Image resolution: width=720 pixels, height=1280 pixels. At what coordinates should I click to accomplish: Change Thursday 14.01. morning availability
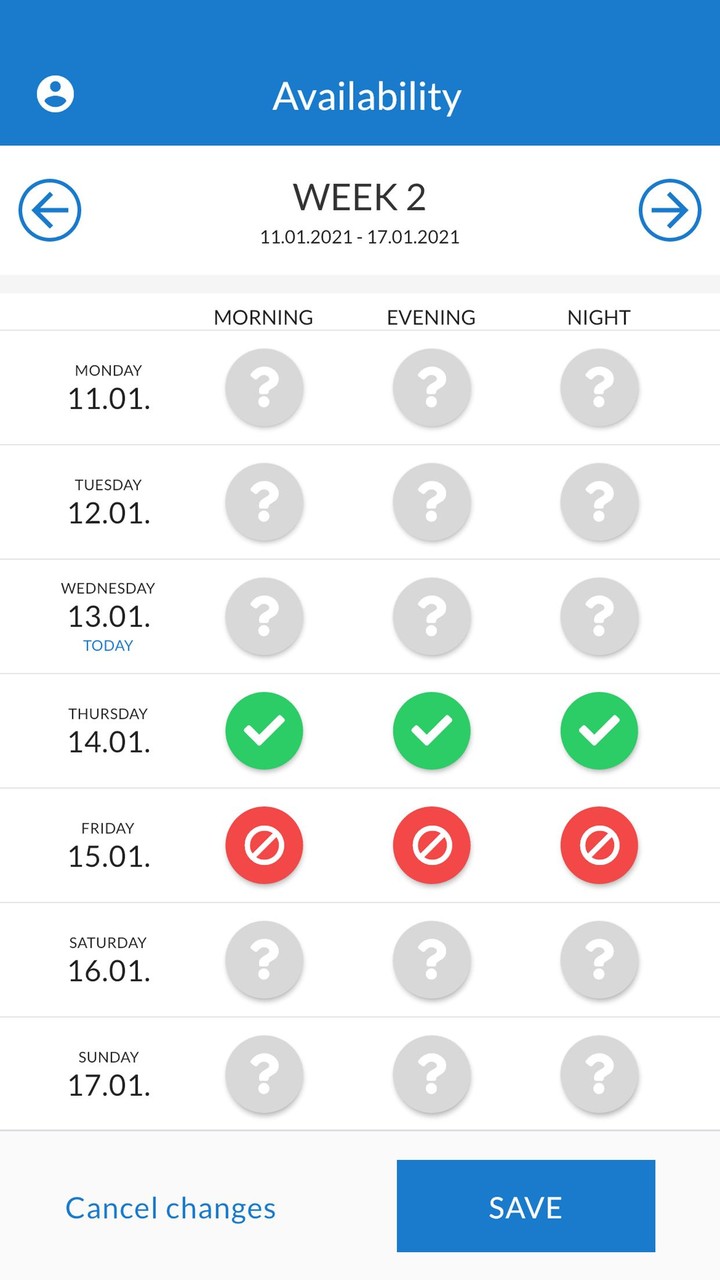coord(264,731)
